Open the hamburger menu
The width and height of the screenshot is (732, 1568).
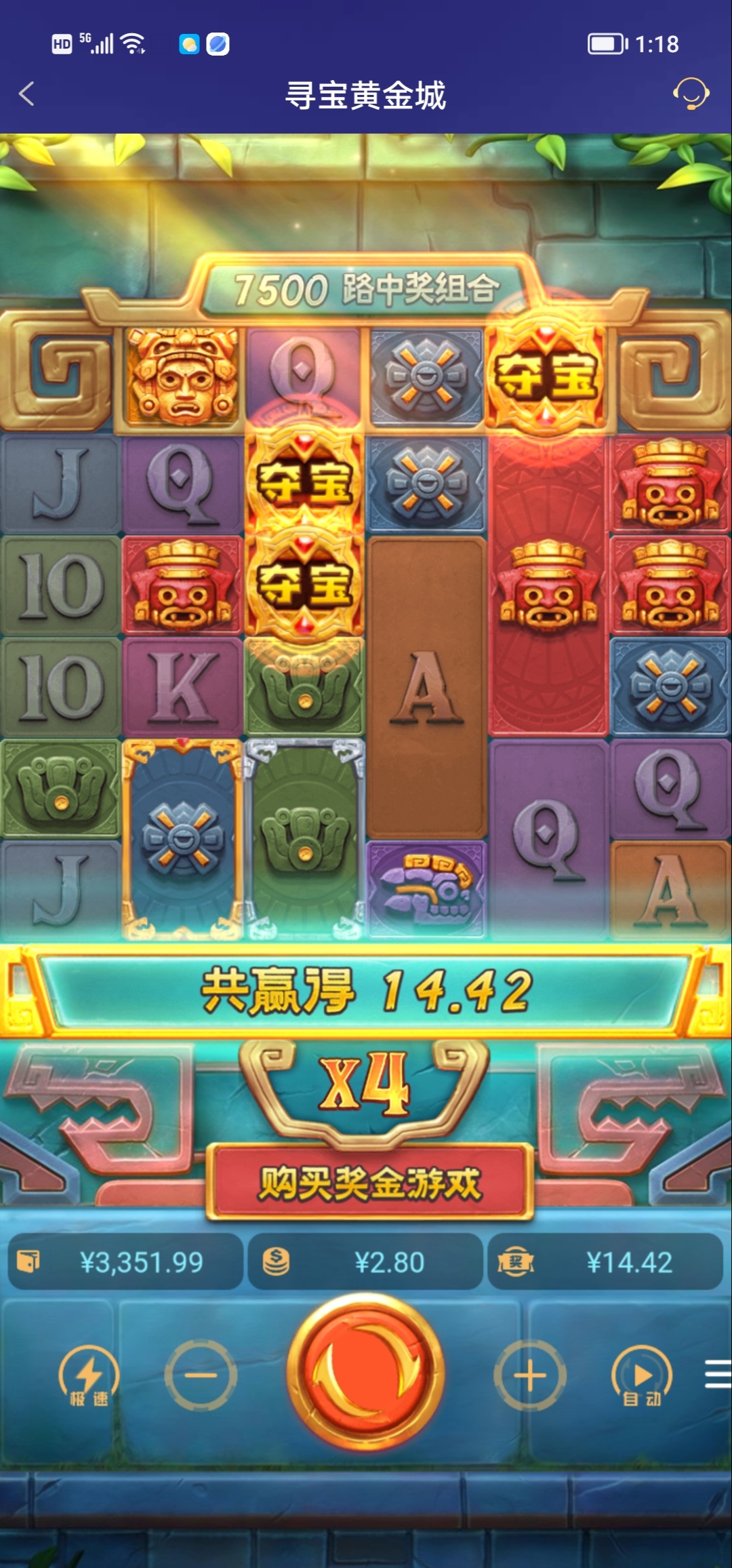pyautogui.click(x=717, y=1374)
